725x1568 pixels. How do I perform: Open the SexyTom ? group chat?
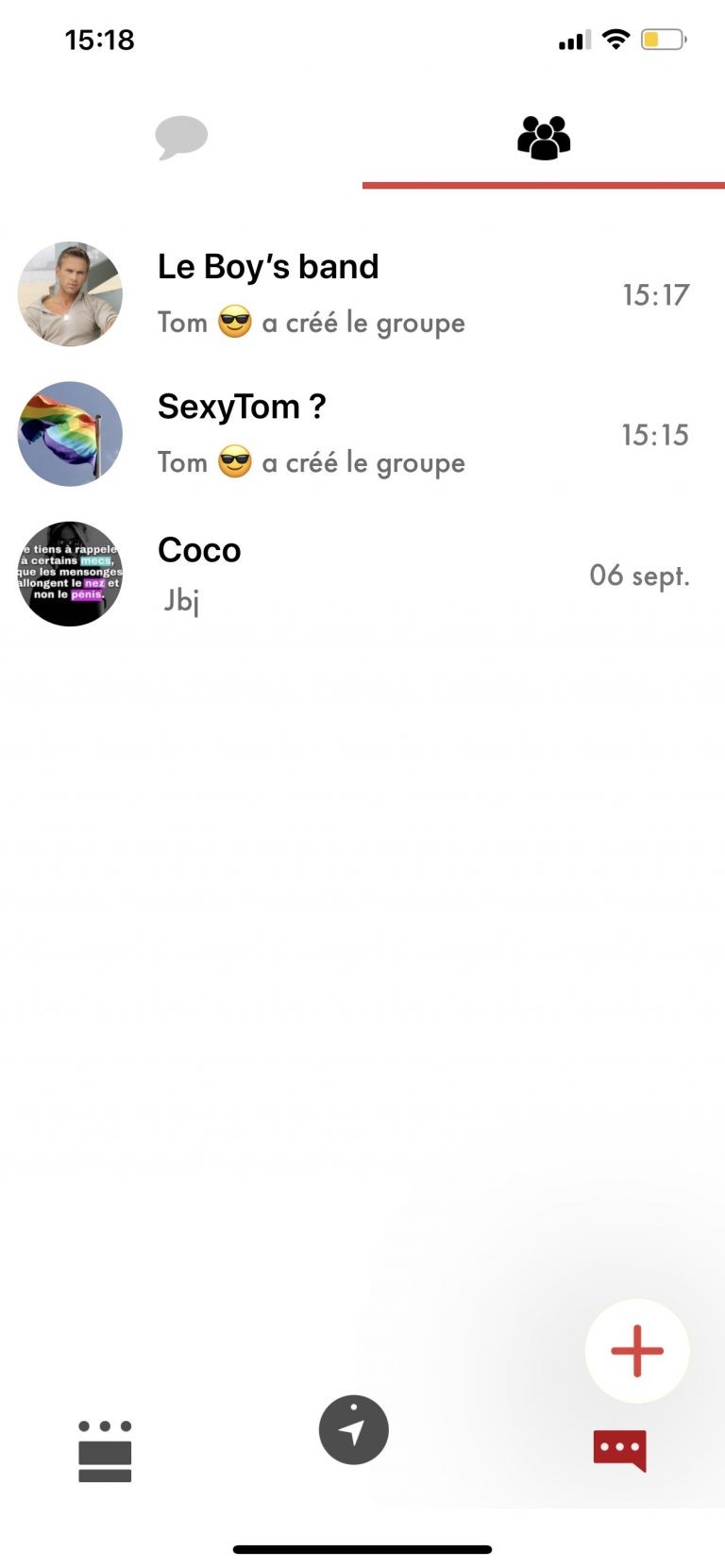point(362,434)
